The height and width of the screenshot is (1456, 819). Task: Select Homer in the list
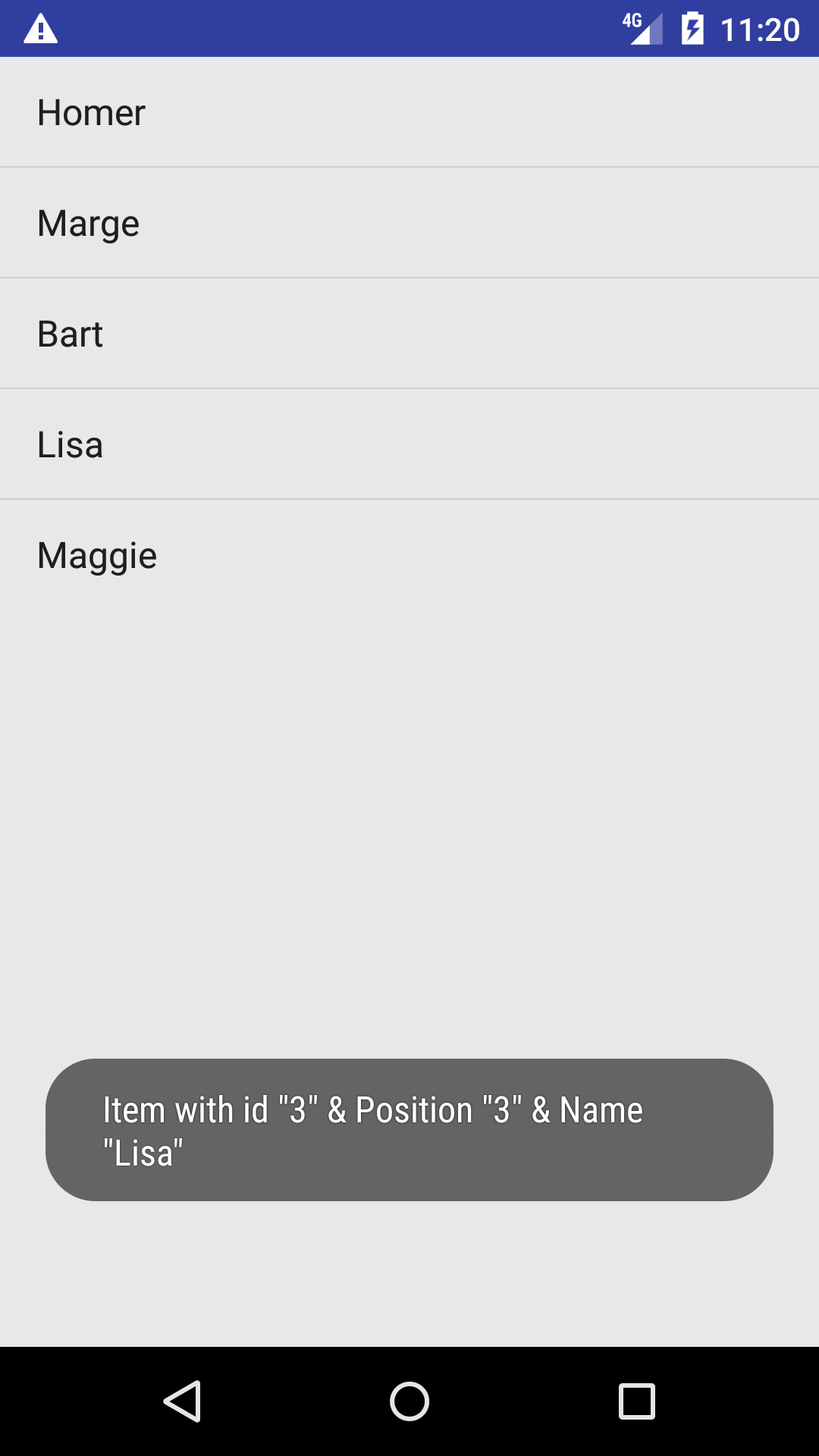[409, 111]
